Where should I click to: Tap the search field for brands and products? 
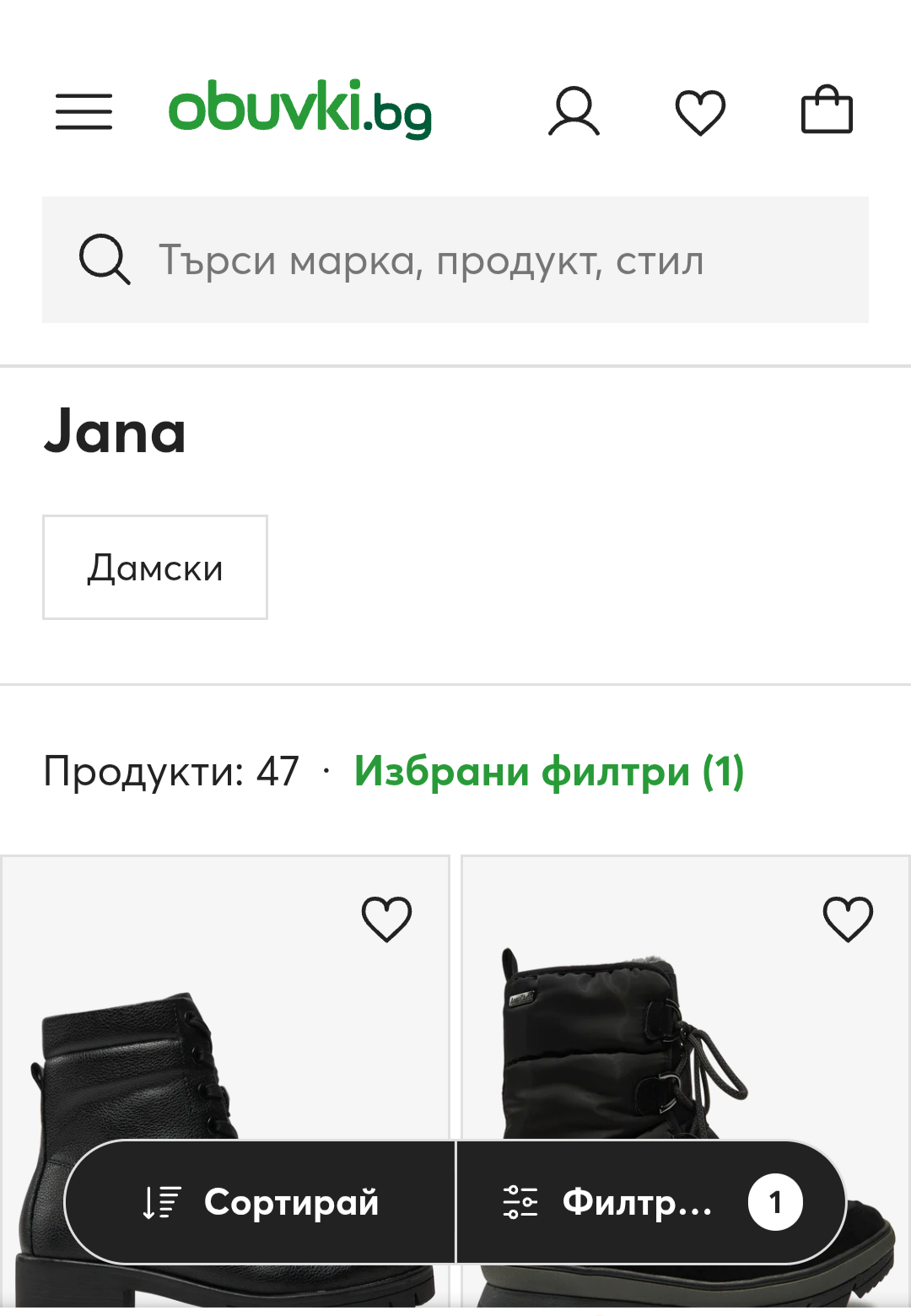[x=455, y=260]
